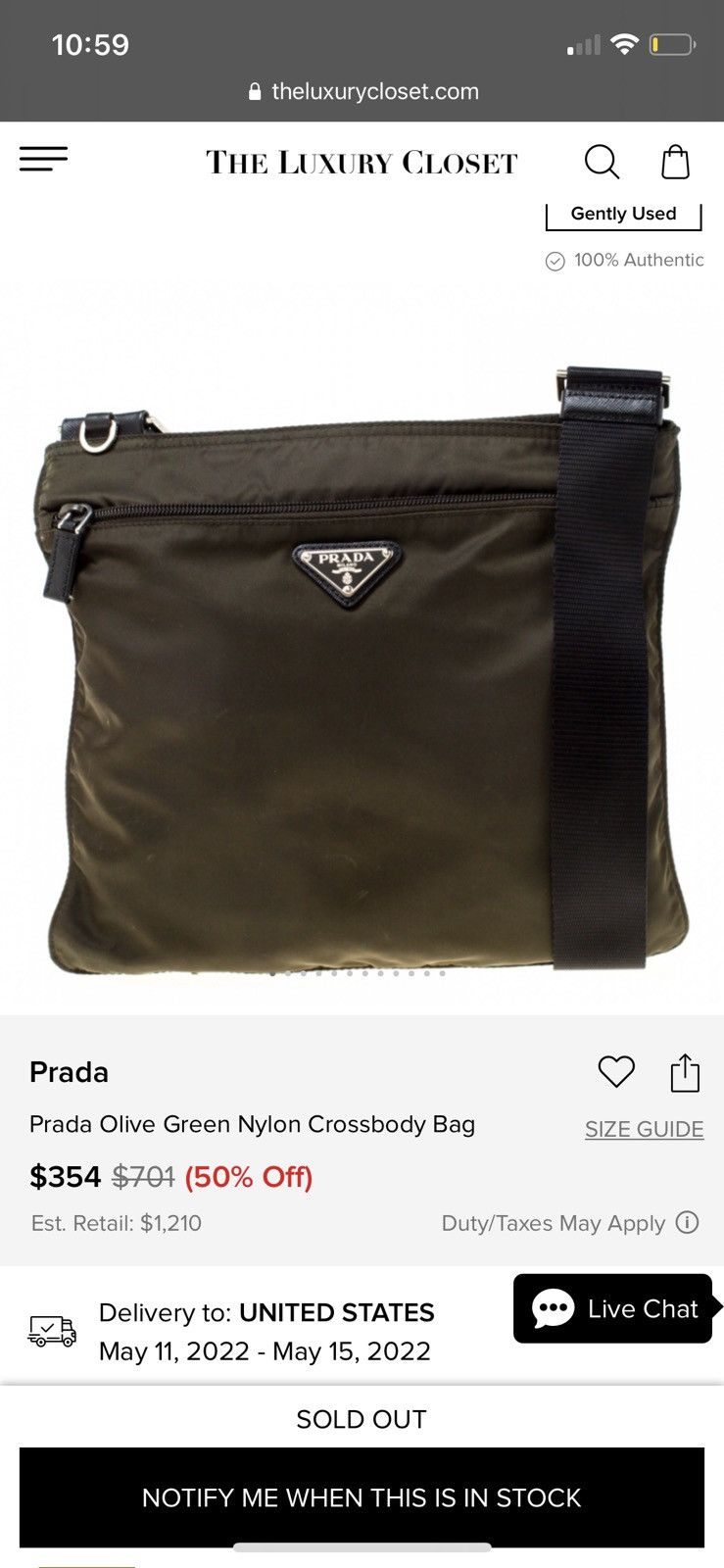This screenshot has height=1568, width=724.
Task: Open the hamburger menu
Action: [x=44, y=160]
